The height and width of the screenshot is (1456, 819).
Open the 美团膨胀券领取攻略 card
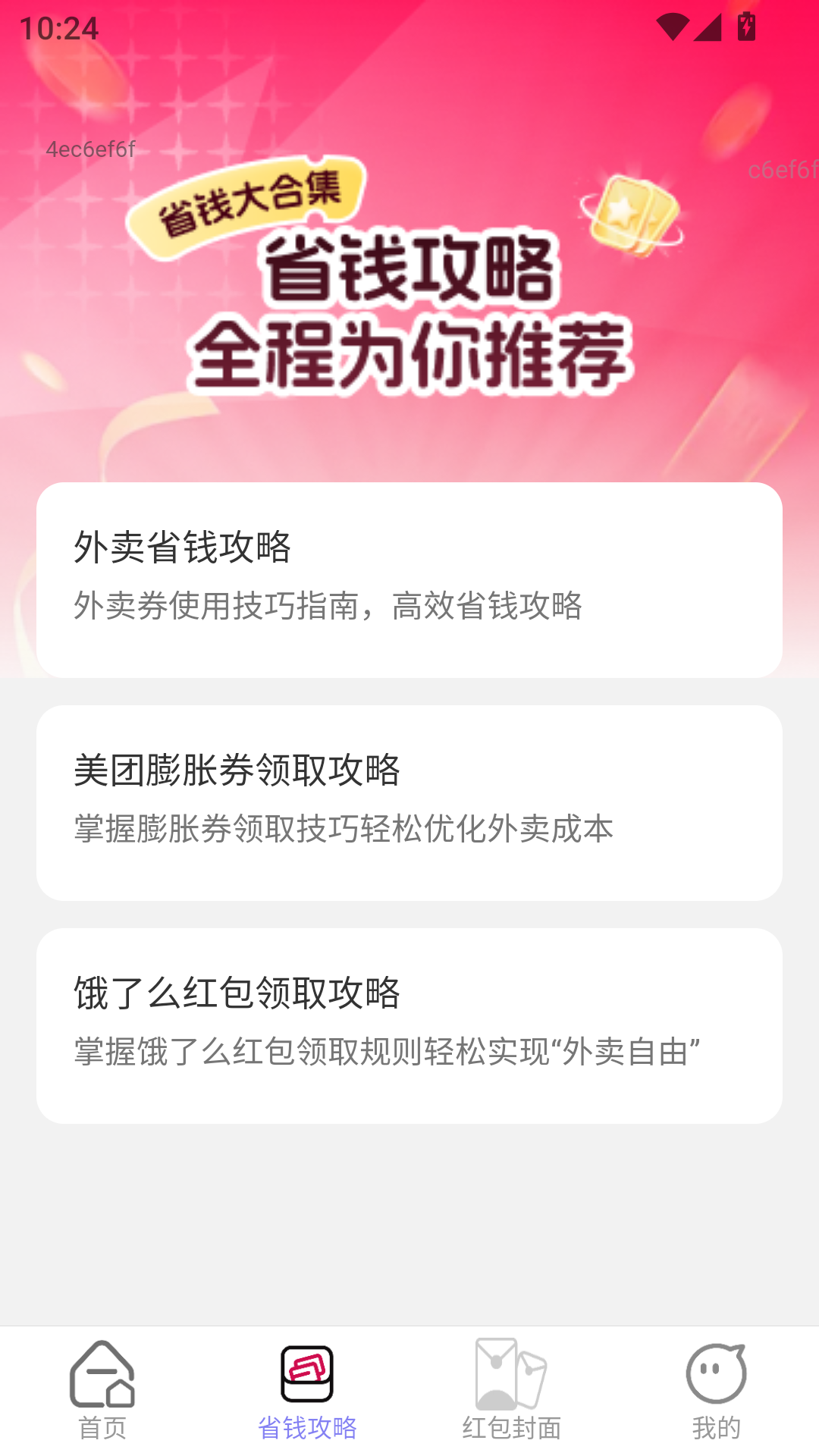(409, 802)
